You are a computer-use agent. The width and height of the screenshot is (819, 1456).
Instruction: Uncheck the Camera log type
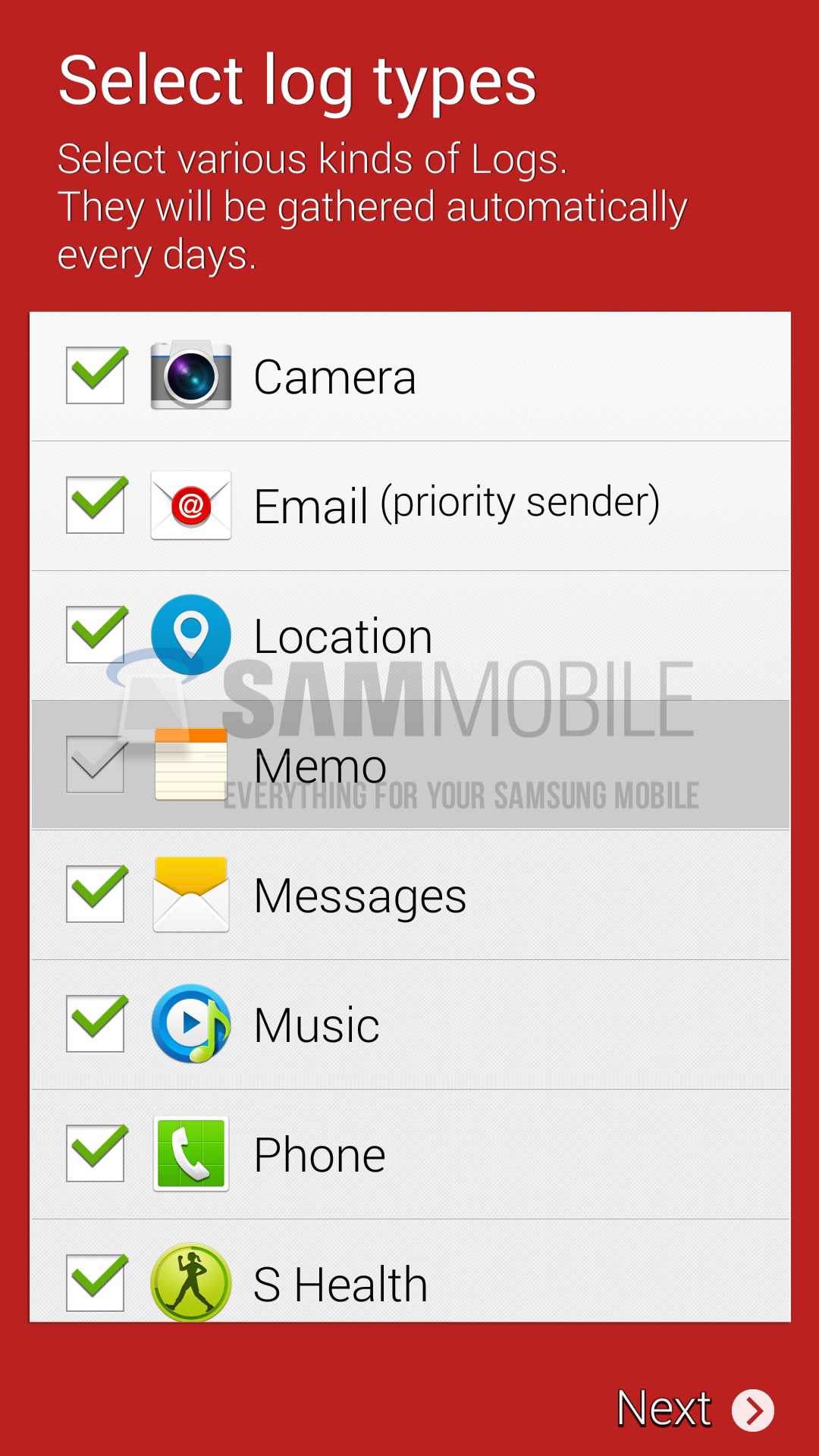(96, 375)
